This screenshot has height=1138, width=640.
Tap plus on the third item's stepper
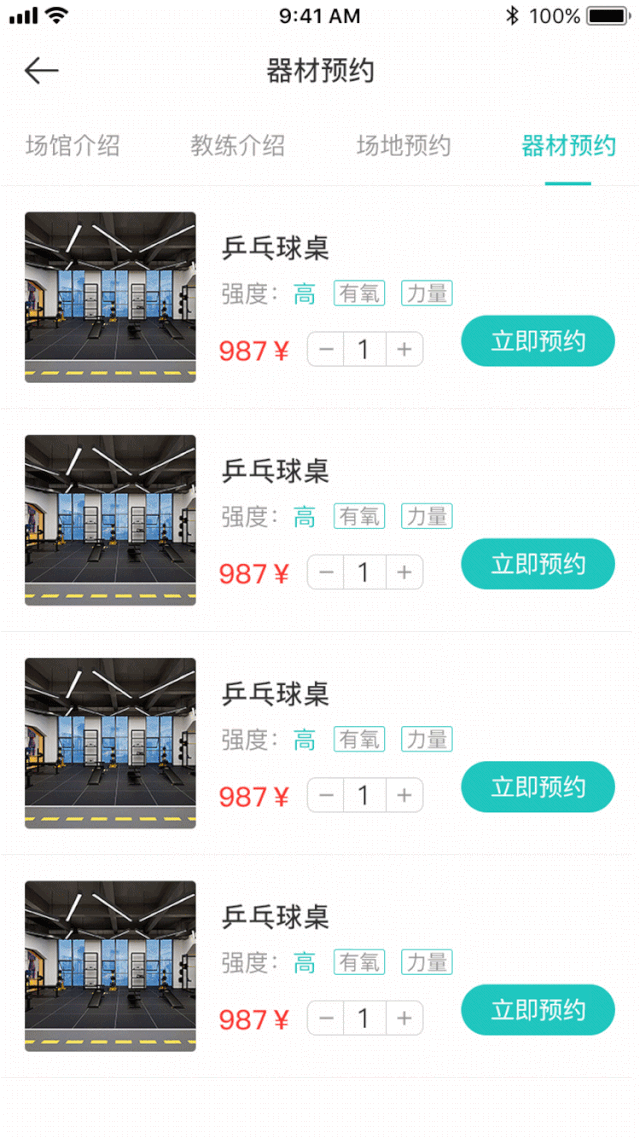pos(404,795)
